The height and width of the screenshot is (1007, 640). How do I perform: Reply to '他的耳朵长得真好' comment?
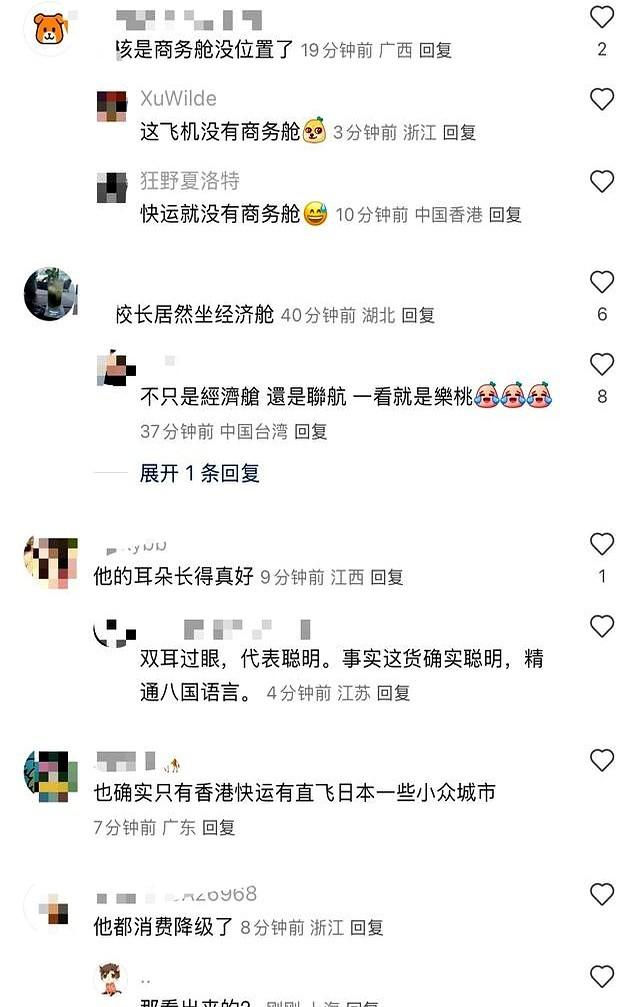387,577
